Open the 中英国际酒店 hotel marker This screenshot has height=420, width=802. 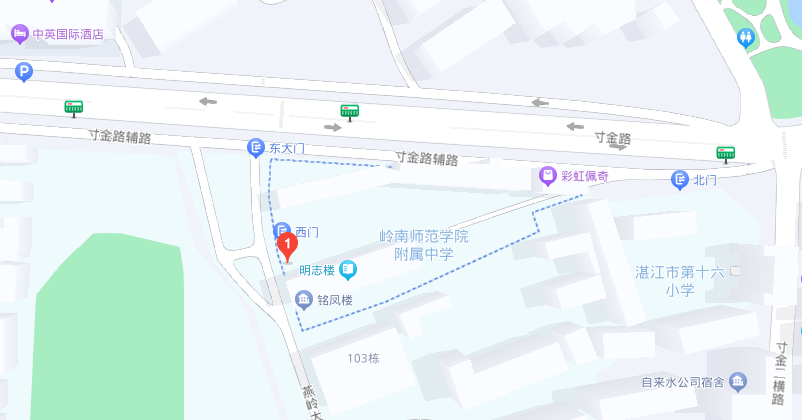tap(20, 34)
